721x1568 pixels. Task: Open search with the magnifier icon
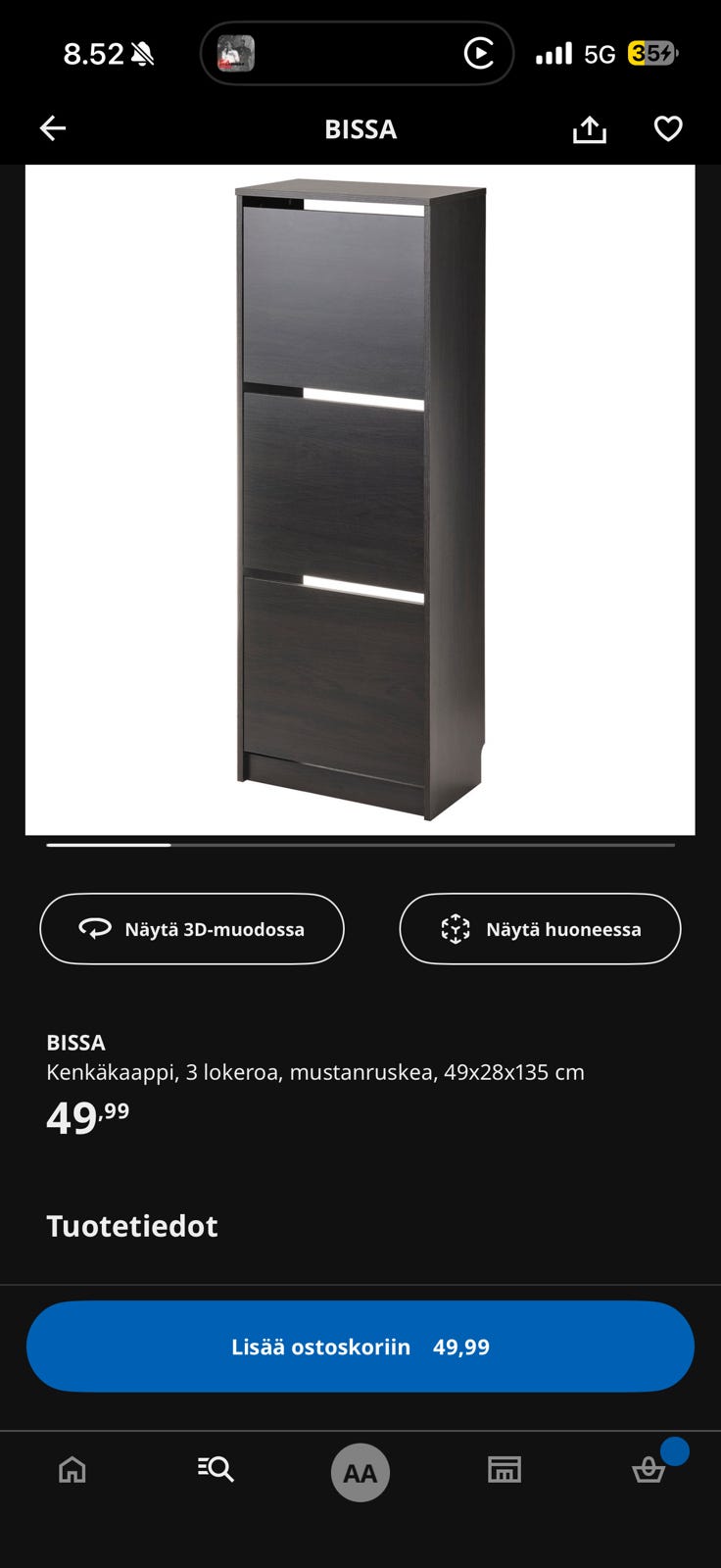point(216,1469)
